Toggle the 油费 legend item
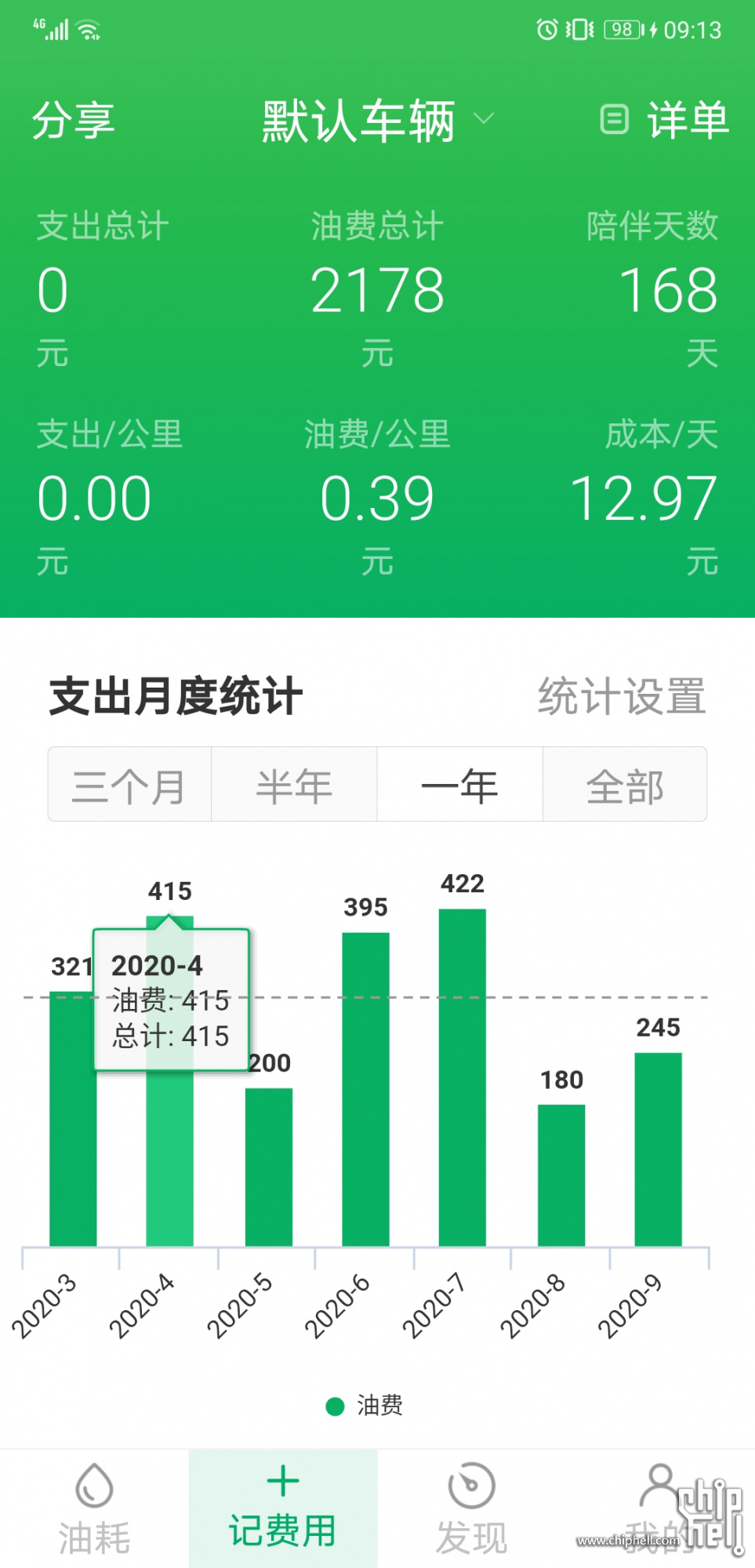 click(x=365, y=1406)
